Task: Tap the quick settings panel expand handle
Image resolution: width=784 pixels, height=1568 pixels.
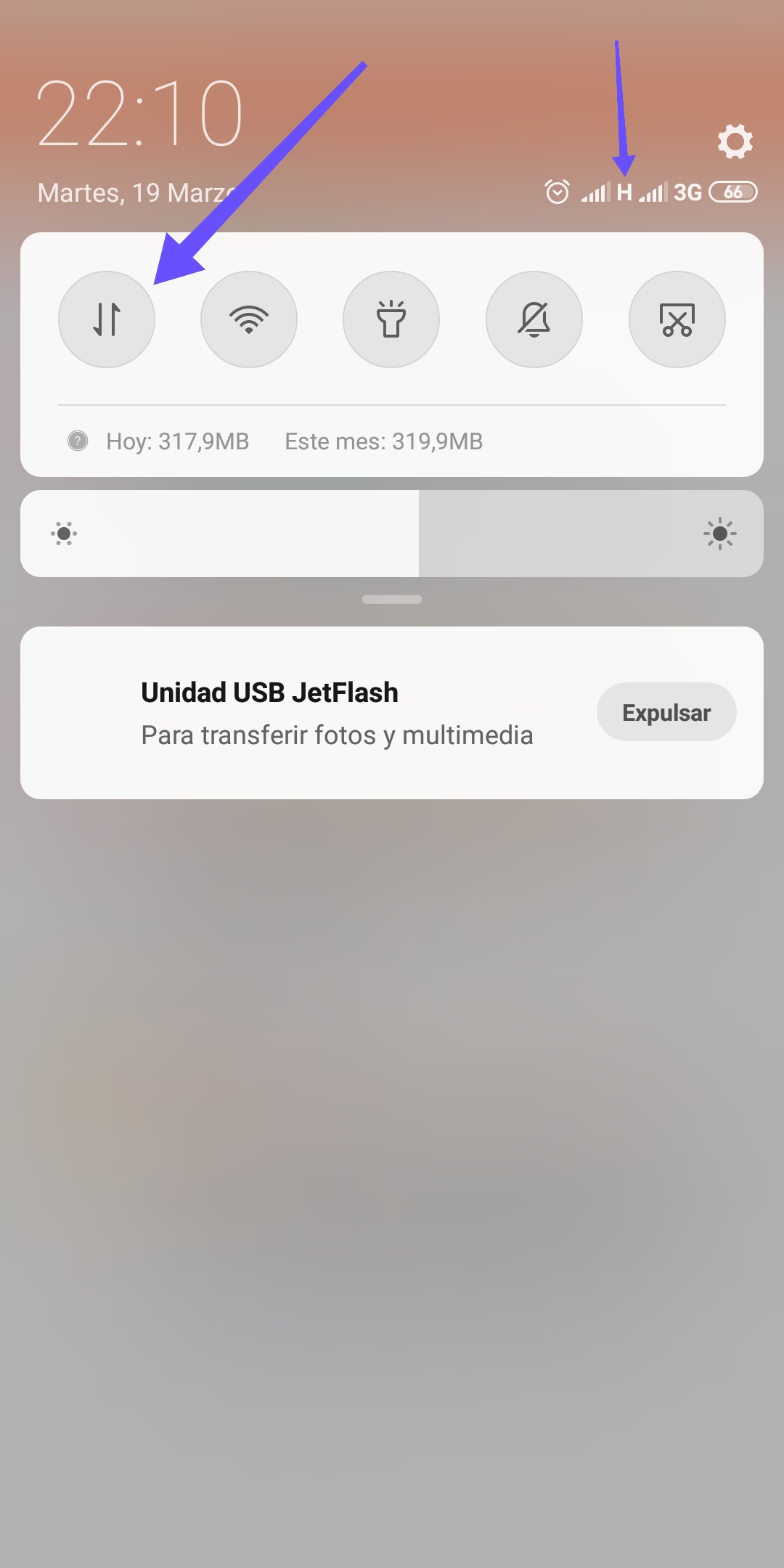Action: coord(392,600)
